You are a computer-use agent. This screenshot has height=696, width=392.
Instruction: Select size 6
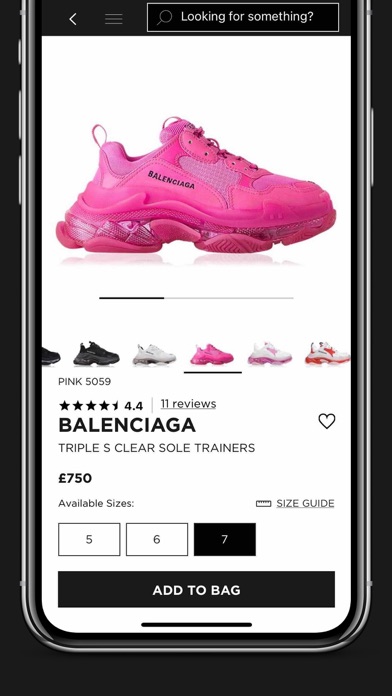pos(157,539)
